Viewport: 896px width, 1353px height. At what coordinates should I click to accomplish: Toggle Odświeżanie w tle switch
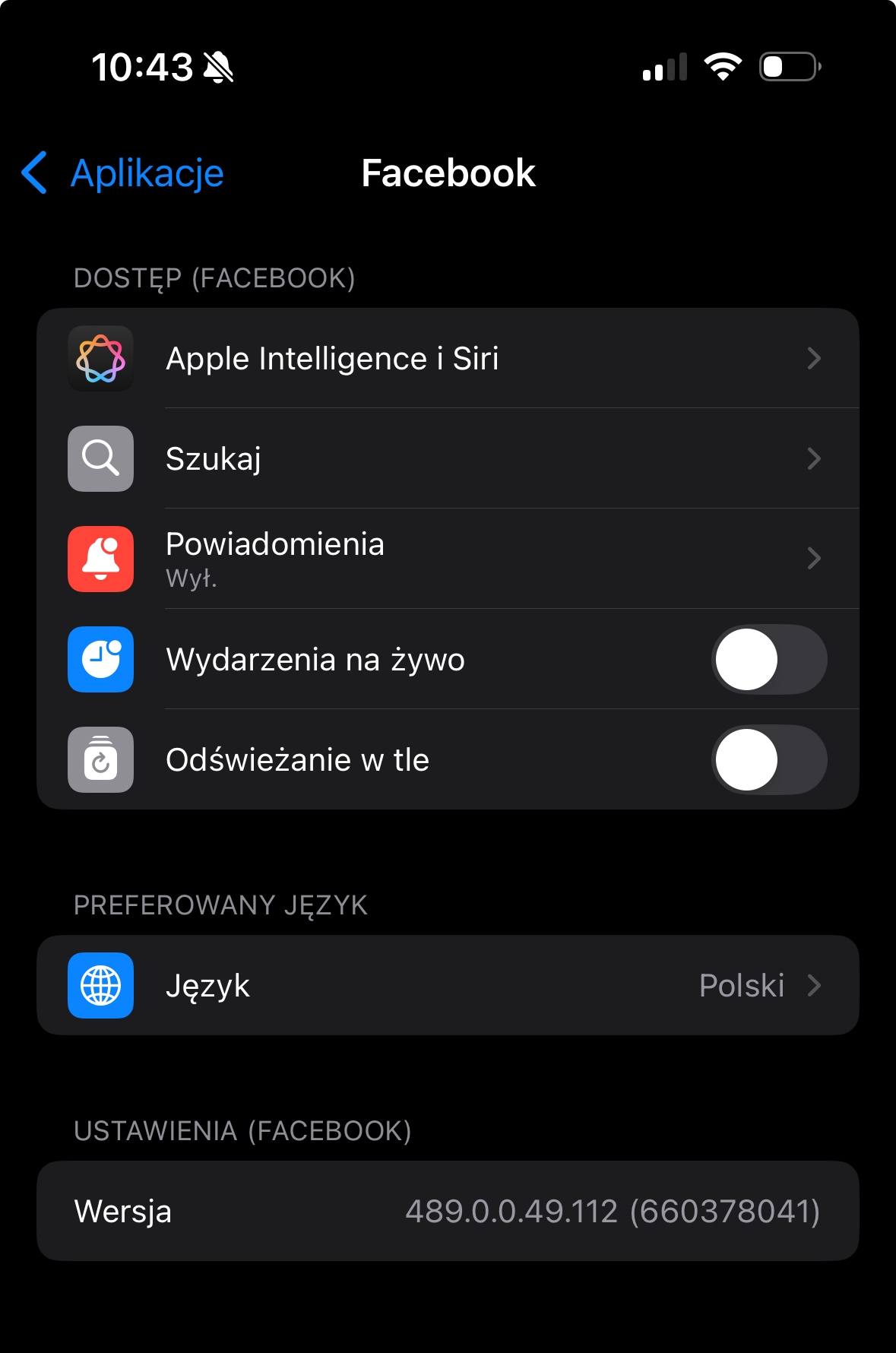point(768,760)
